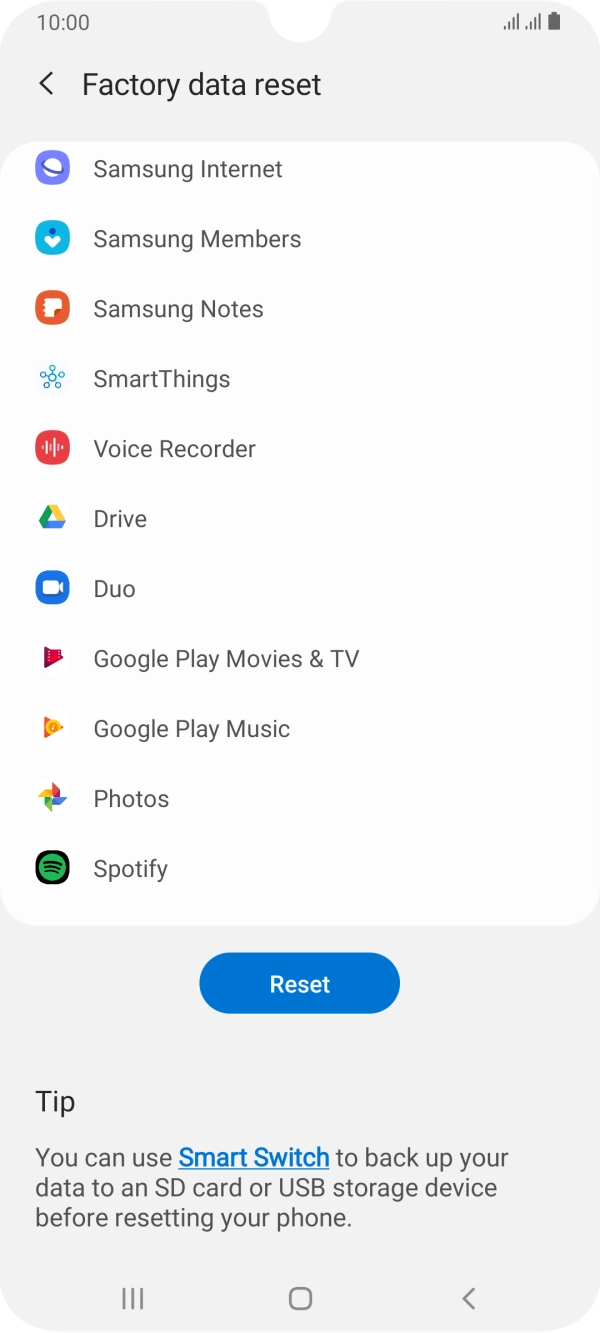
Task: Tap the blue Reset button
Action: (x=300, y=983)
